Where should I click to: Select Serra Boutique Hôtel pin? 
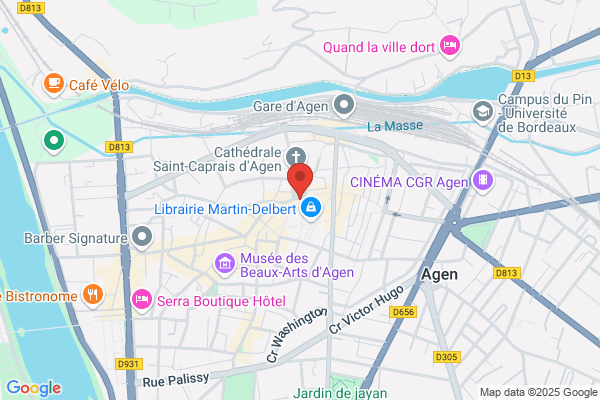[142, 300]
